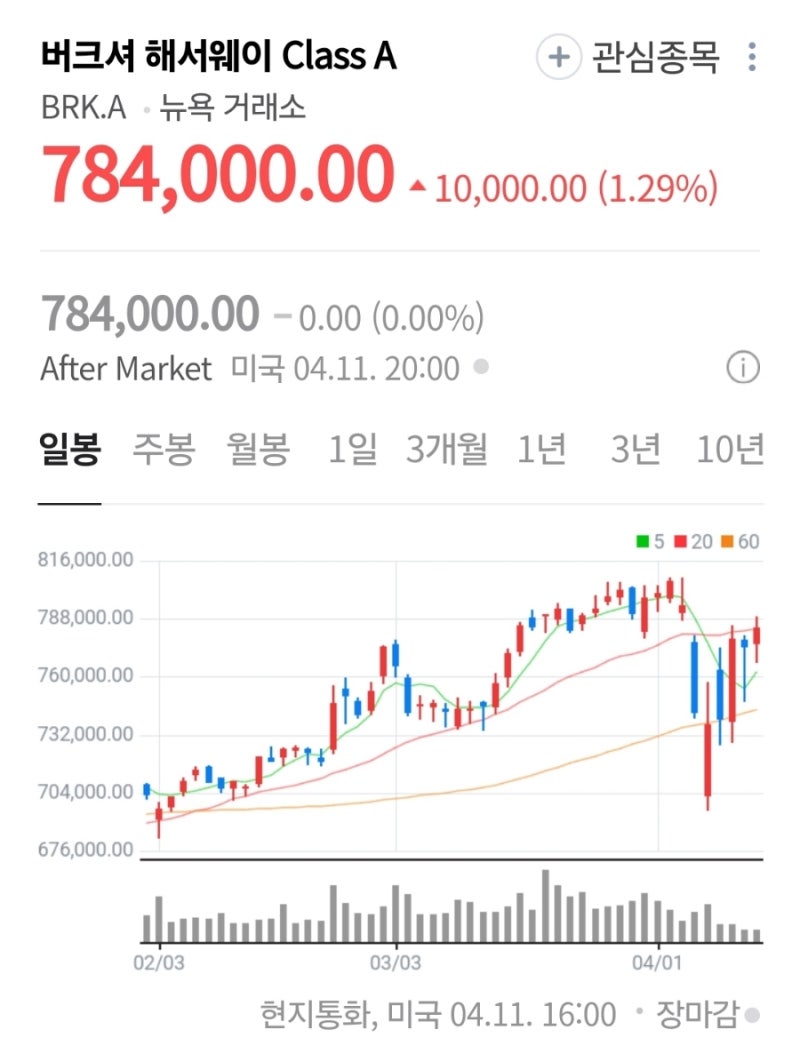Select the 3년 chart period
800x1046 pixels.
(x=638, y=451)
